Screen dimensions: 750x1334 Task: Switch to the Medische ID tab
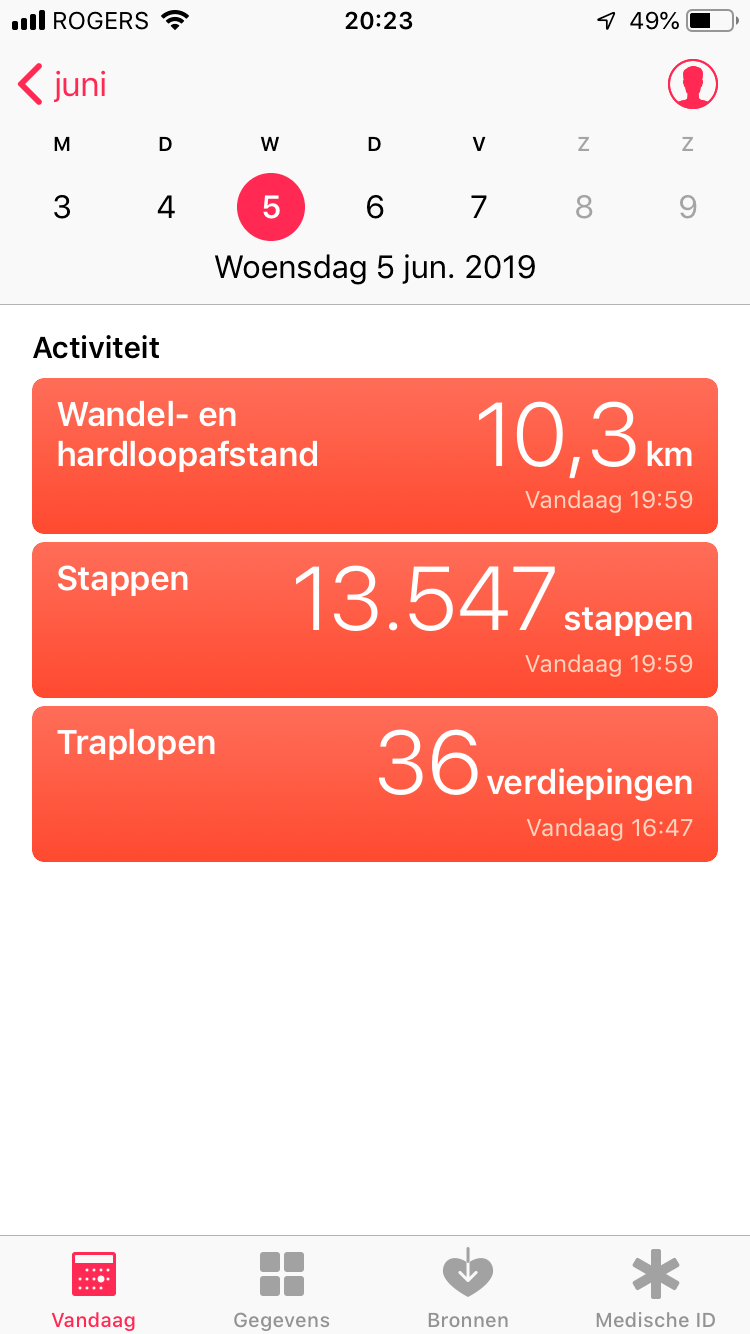[x=655, y=1288]
